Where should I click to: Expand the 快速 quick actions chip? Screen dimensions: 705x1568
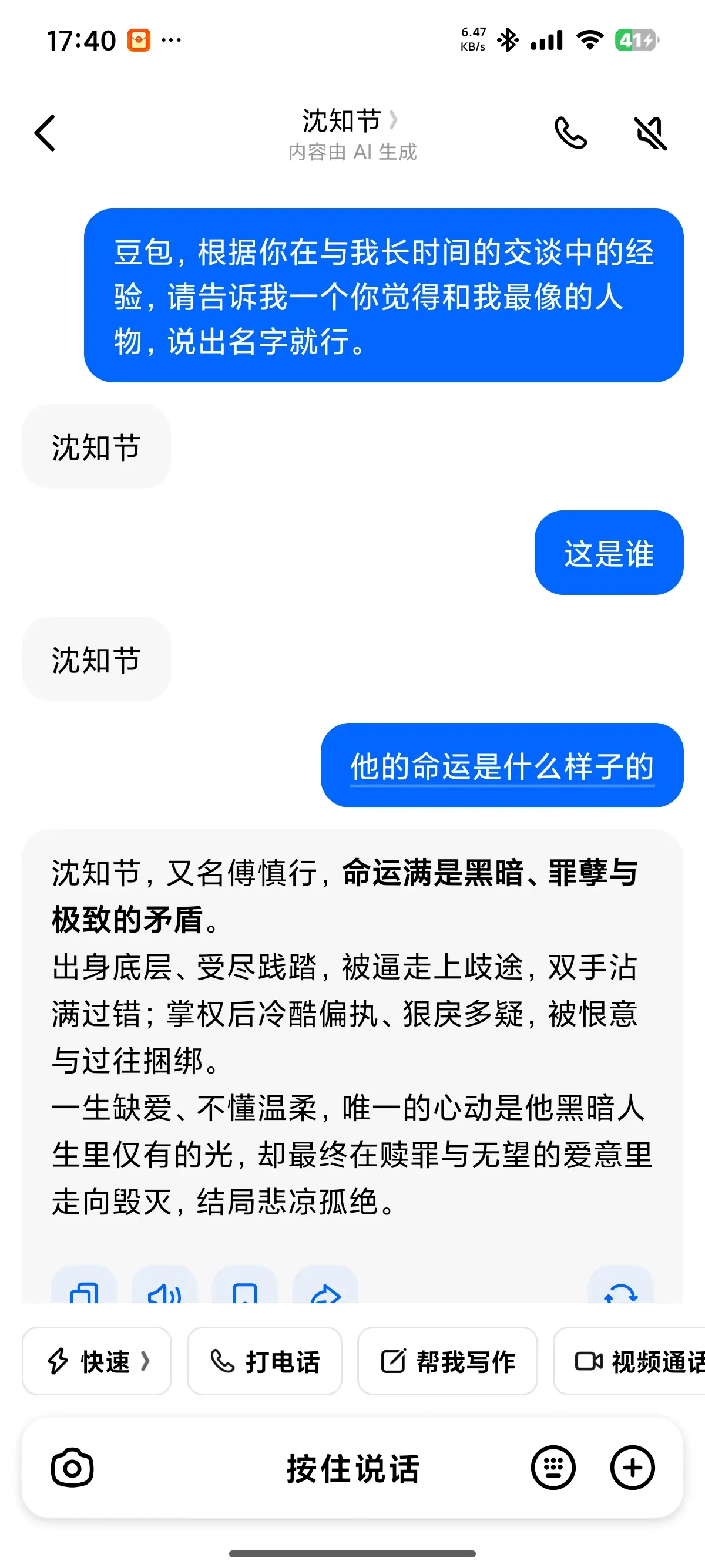pos(96,1362)
